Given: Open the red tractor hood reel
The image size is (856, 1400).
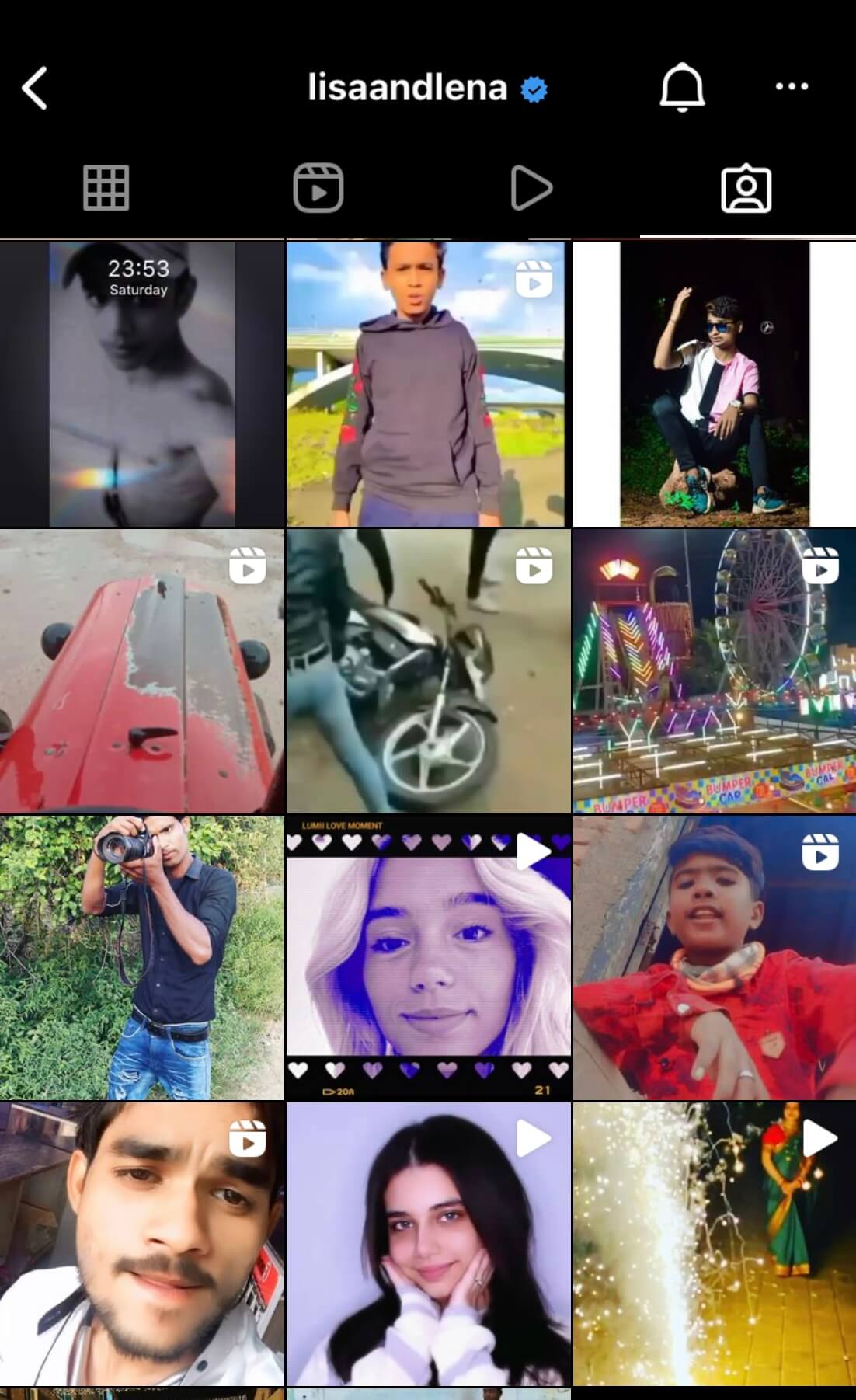Looking at the screenshot, I should pyautogui.click(x=142, y=671).
